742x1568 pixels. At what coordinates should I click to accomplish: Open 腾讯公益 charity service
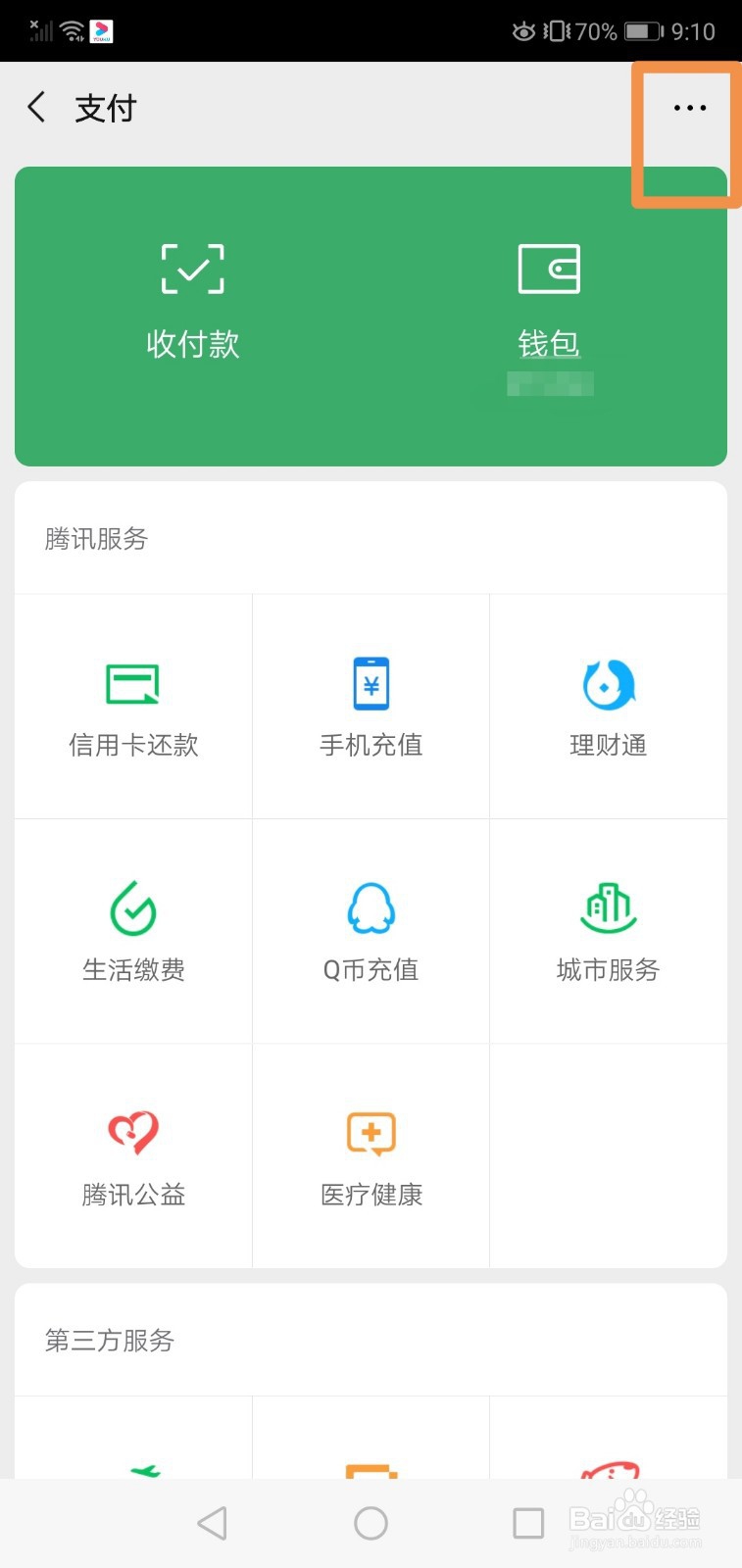[x=133, y=1156]
